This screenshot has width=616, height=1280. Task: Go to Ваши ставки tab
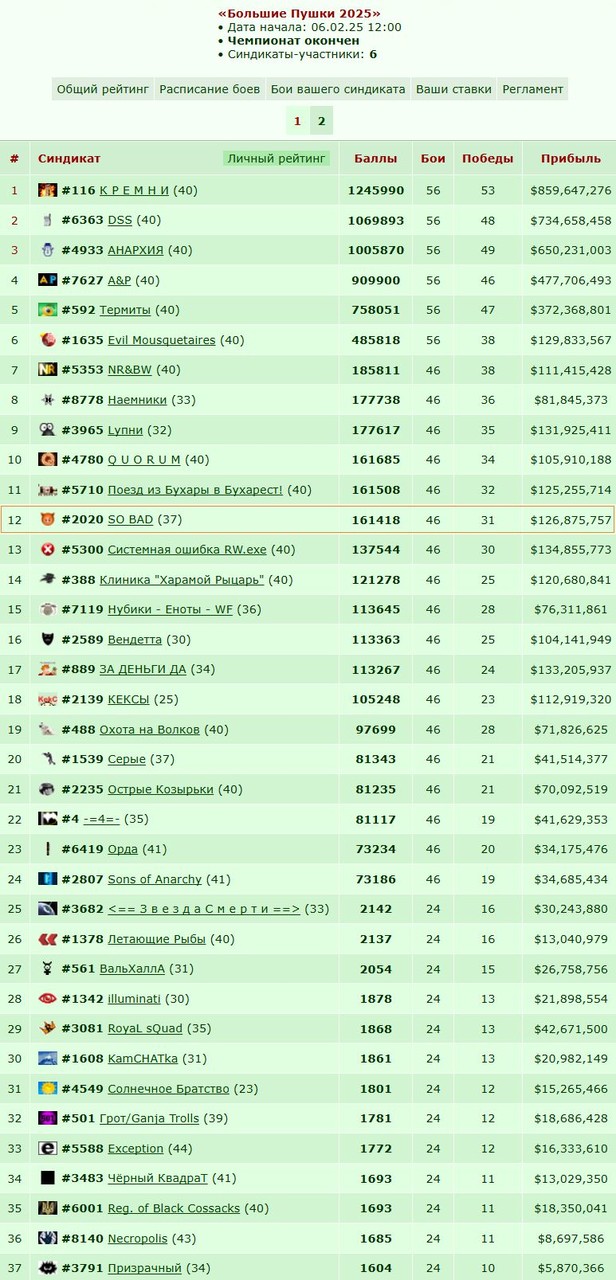(x=453, y=89)
